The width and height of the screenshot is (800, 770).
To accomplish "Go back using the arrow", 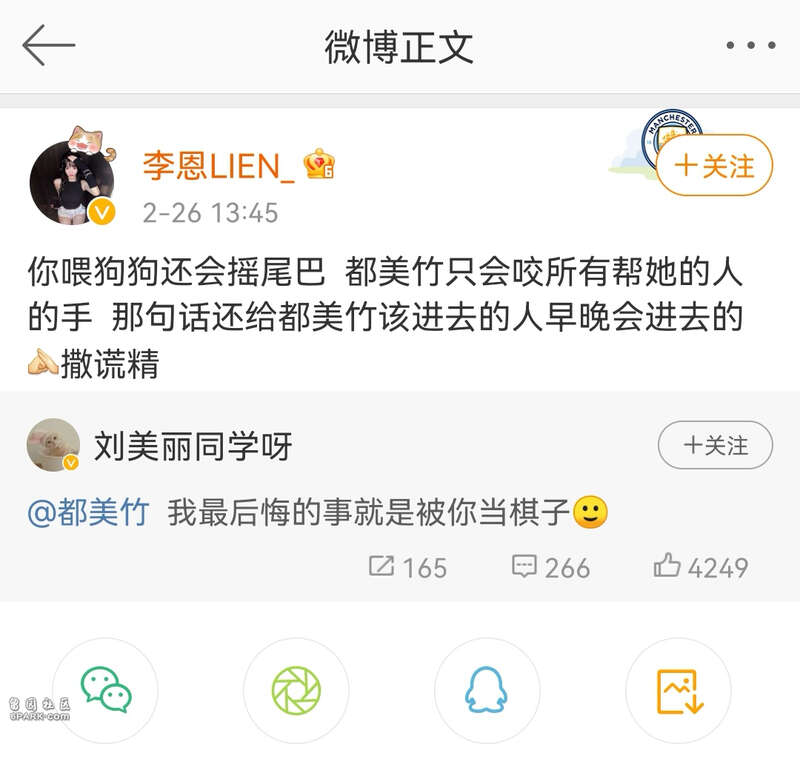I will (48, 45).
